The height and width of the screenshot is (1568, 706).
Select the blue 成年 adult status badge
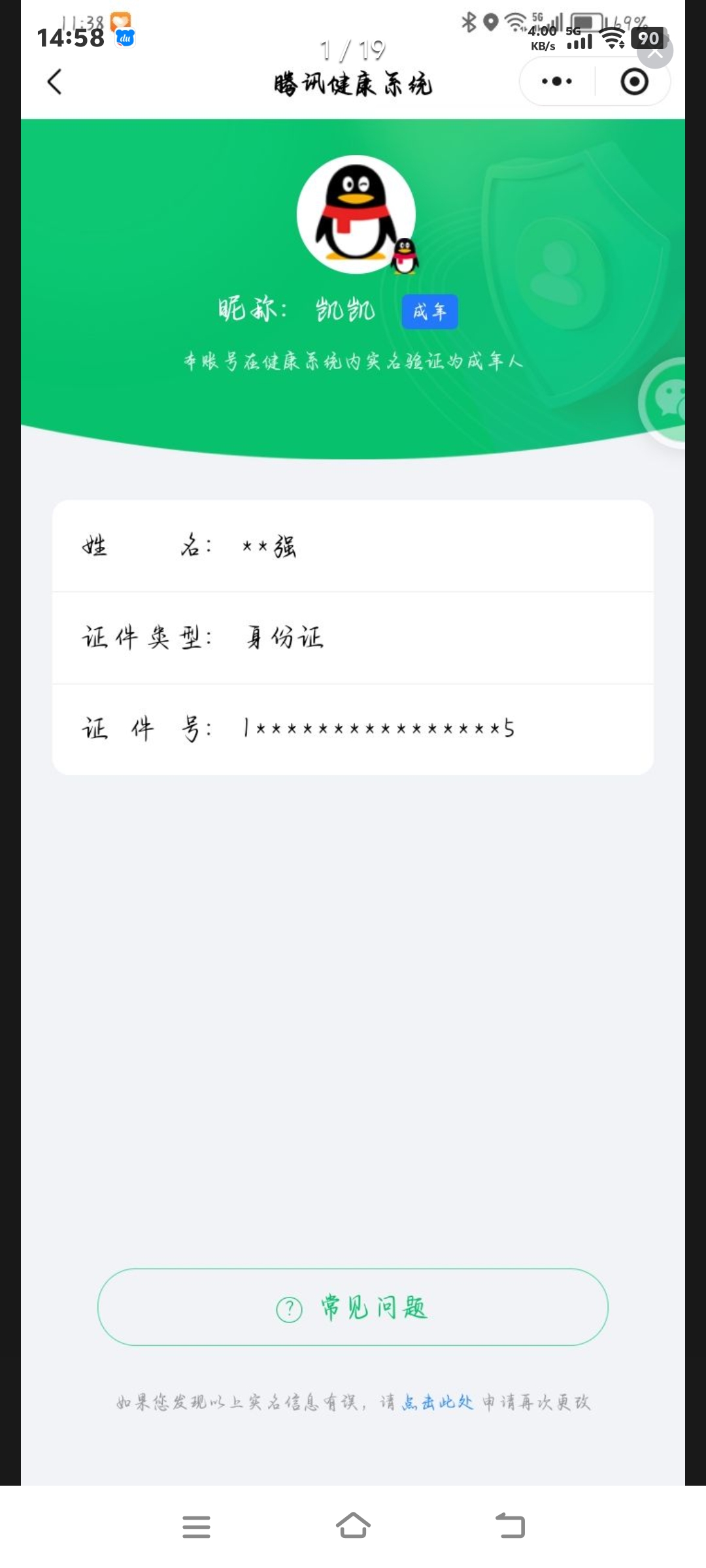click(x=430, y=312)
